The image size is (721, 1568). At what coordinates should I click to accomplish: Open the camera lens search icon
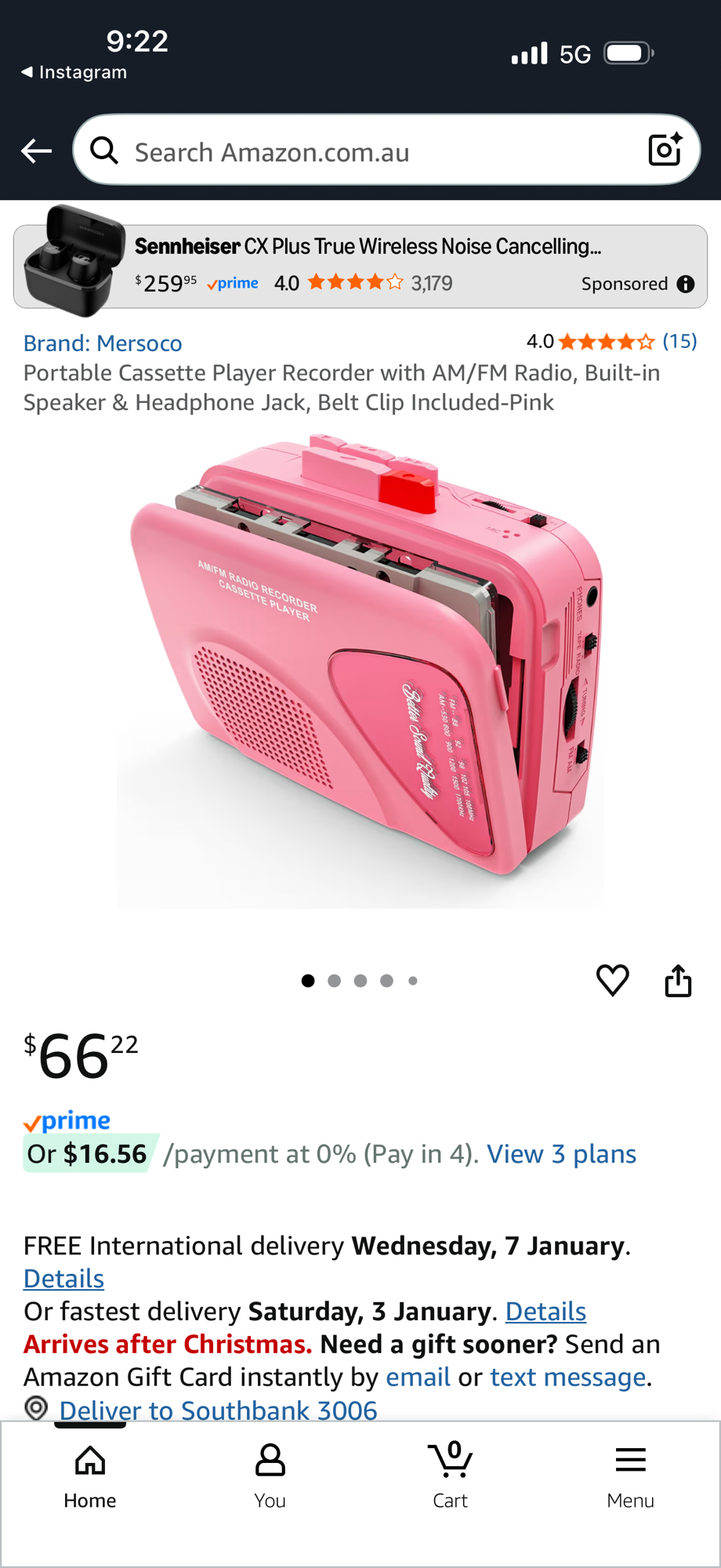(665, 150)
